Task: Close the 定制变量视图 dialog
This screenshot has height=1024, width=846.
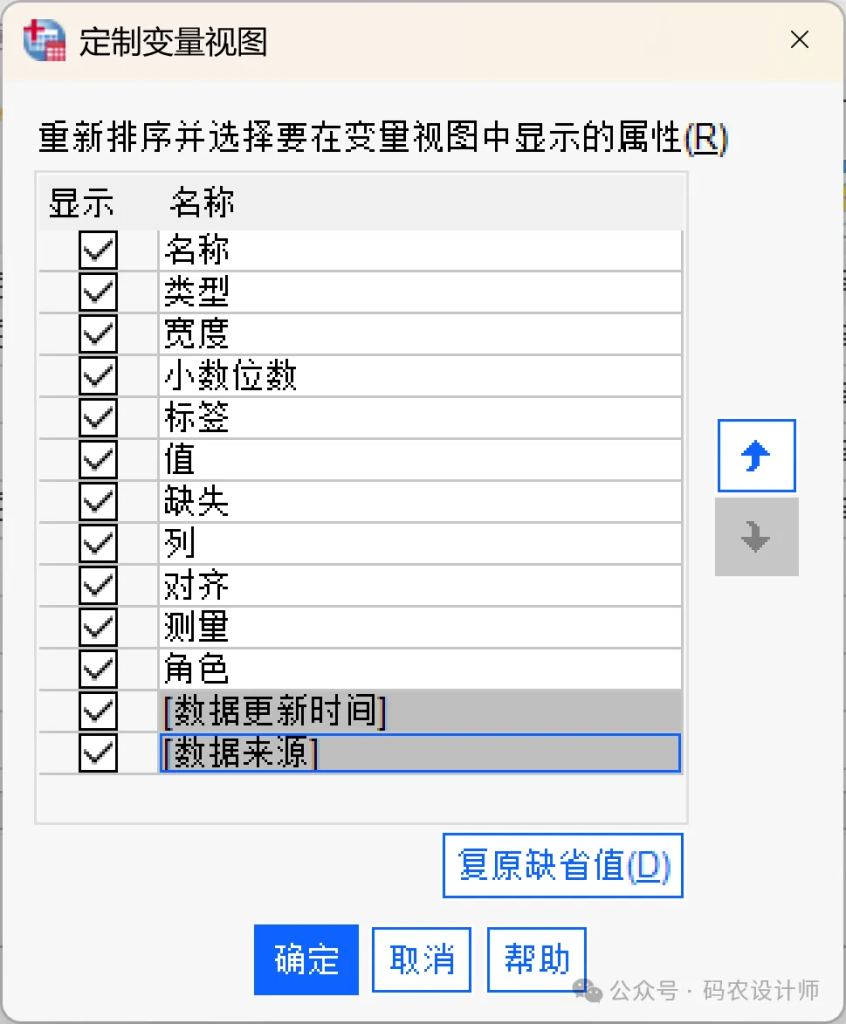Action: [799, 40]
